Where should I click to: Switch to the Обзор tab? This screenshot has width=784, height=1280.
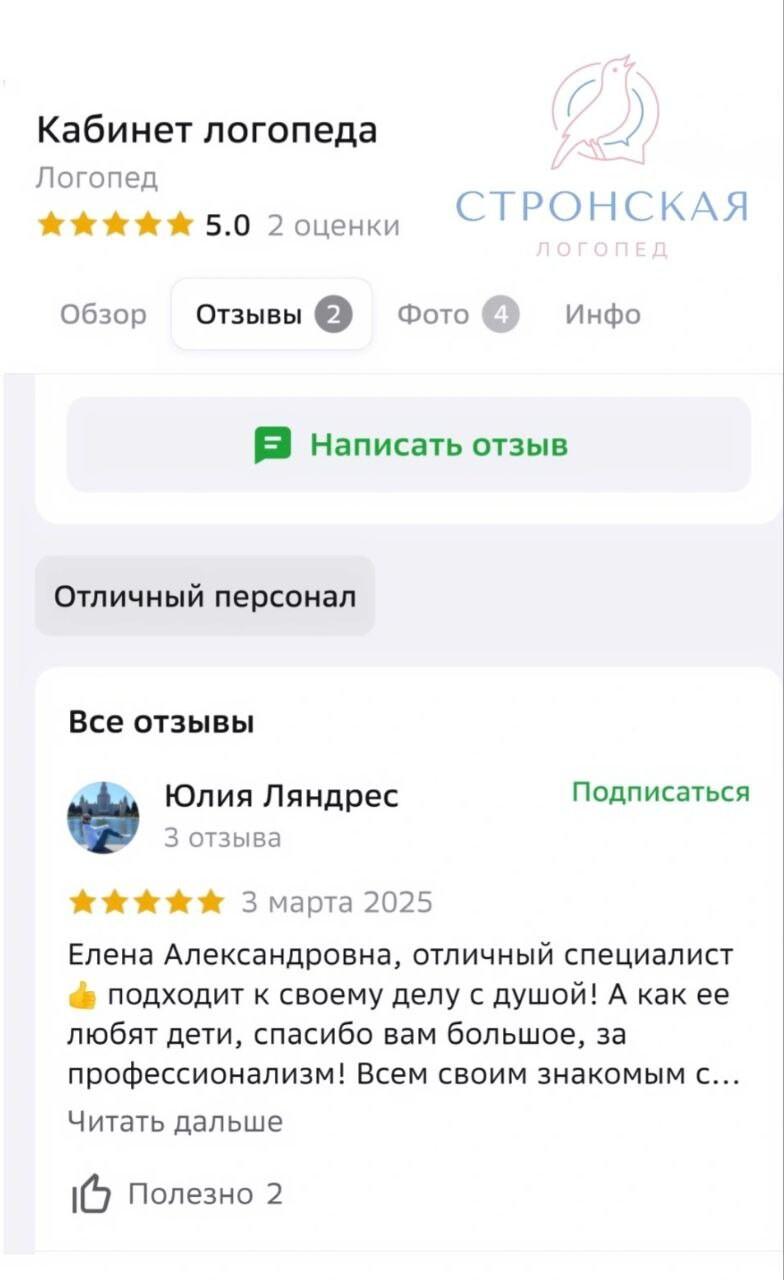click(x=103, y=315)
